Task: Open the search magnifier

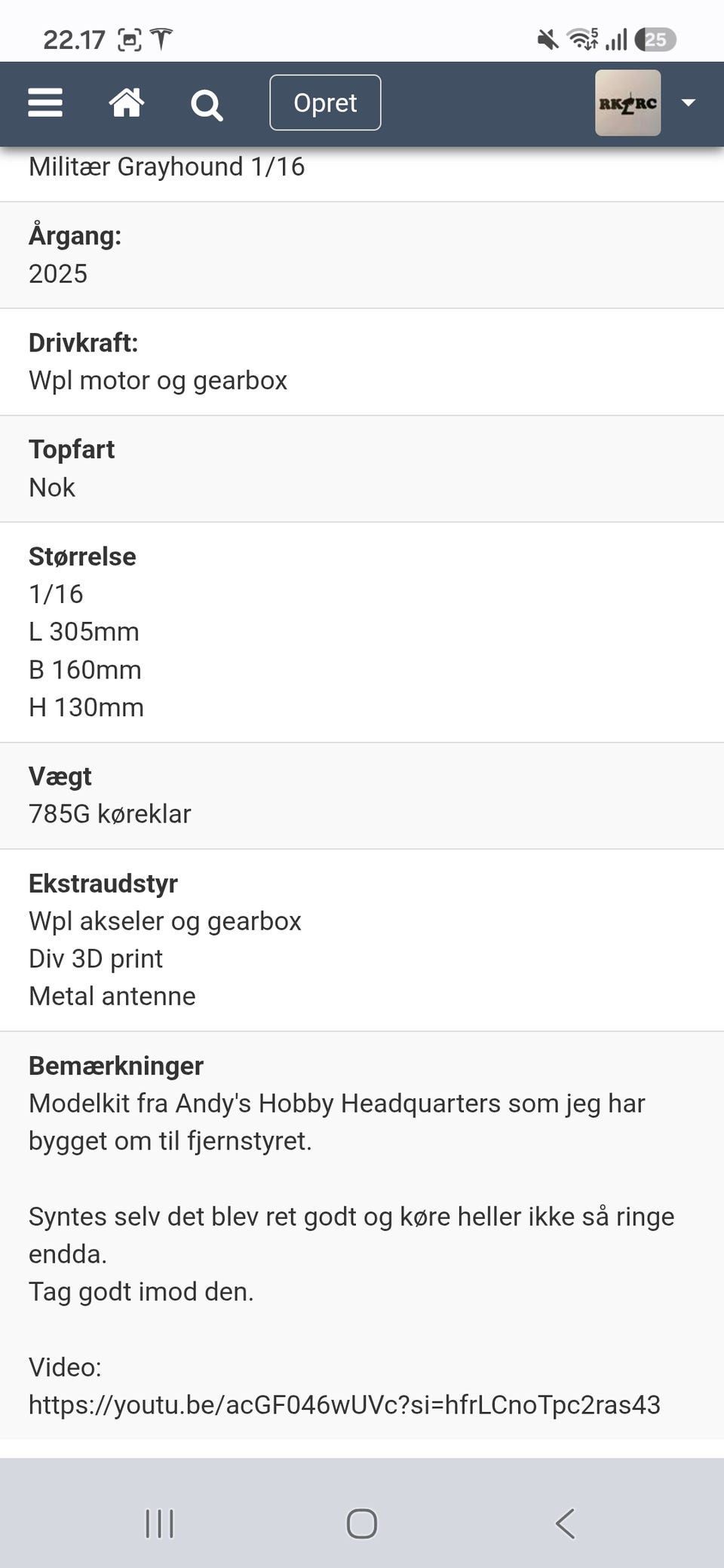Action: click(207, 105)
